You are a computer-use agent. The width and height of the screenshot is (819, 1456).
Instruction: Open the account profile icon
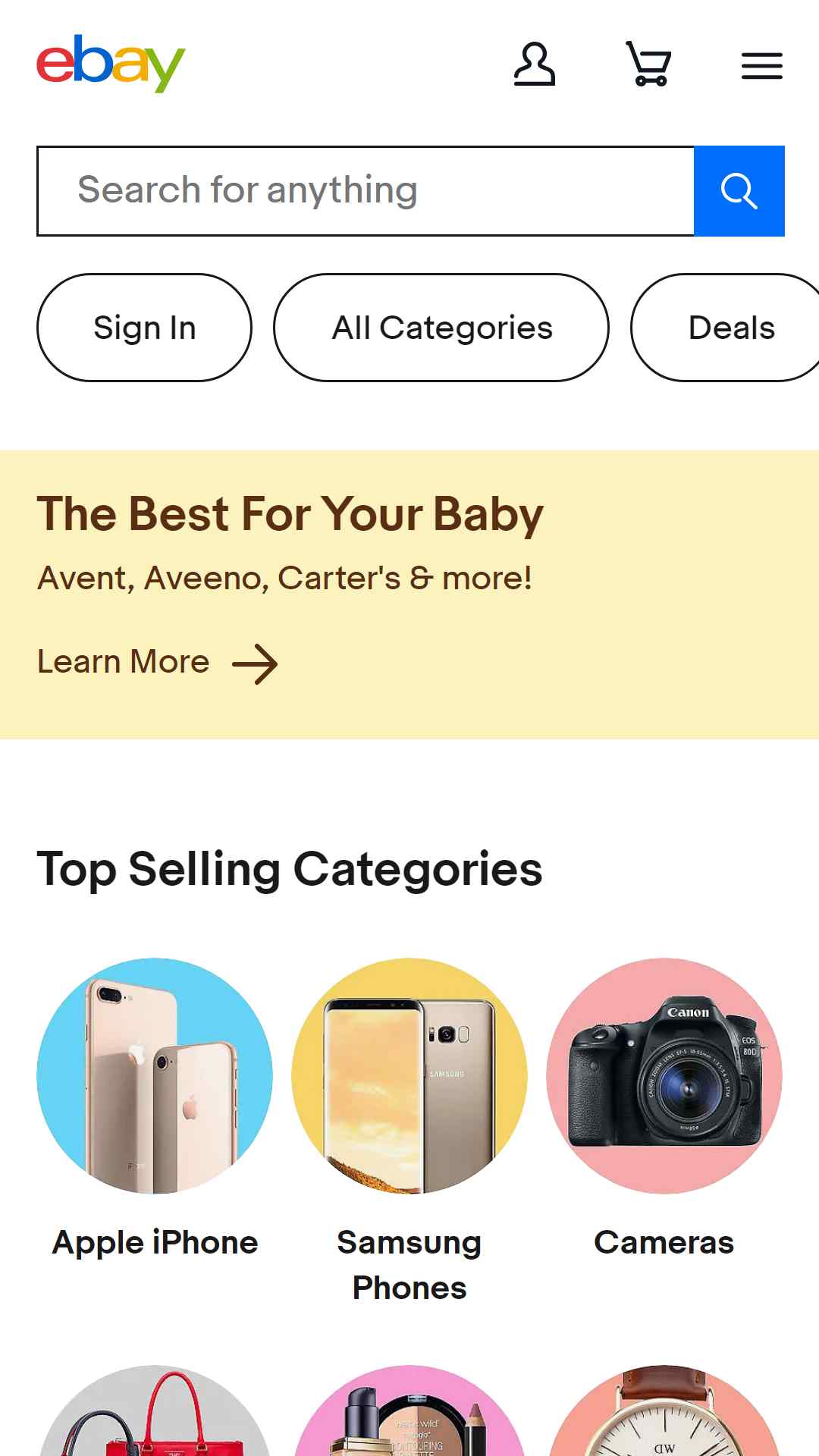pos(535,64)
